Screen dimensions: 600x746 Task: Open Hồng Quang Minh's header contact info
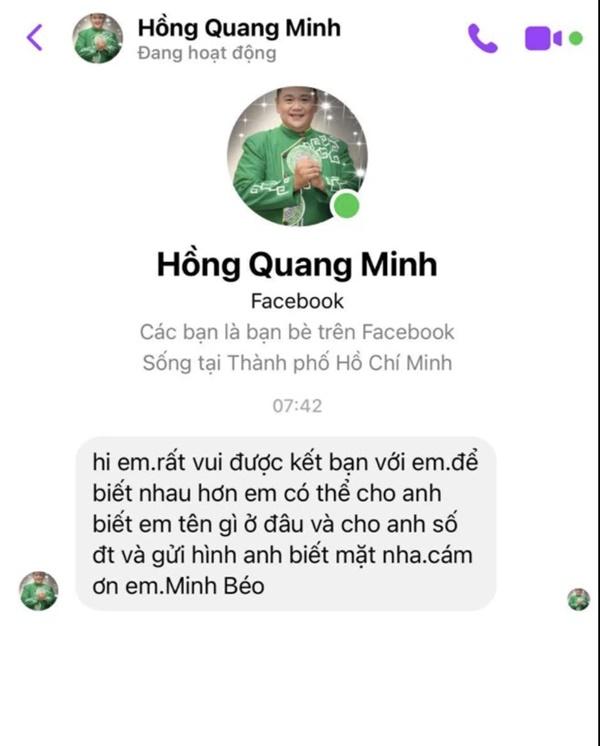pos(238,38)
